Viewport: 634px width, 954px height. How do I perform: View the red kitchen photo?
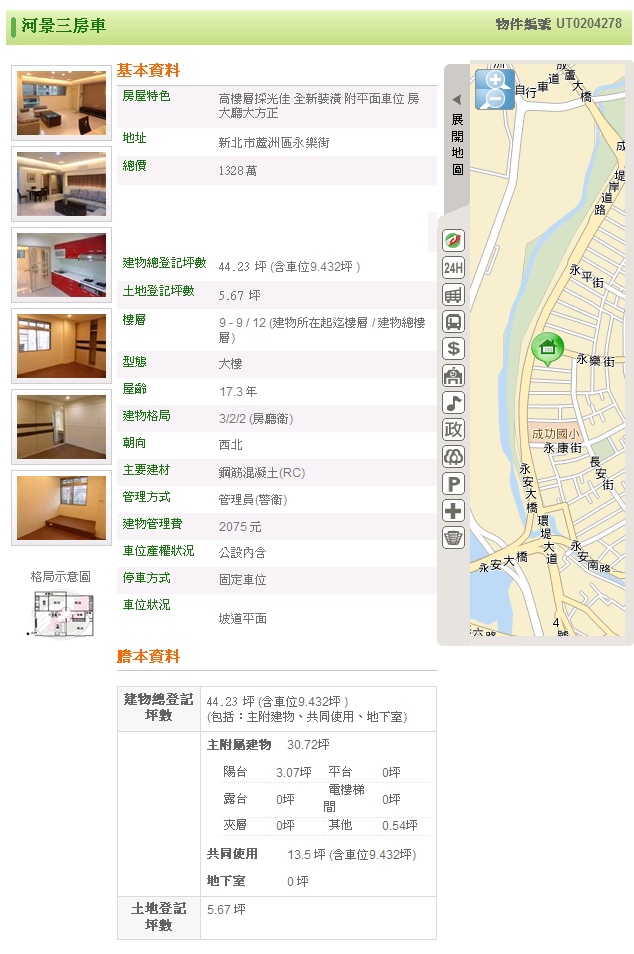pyautogui.click(x=61, y=265)
